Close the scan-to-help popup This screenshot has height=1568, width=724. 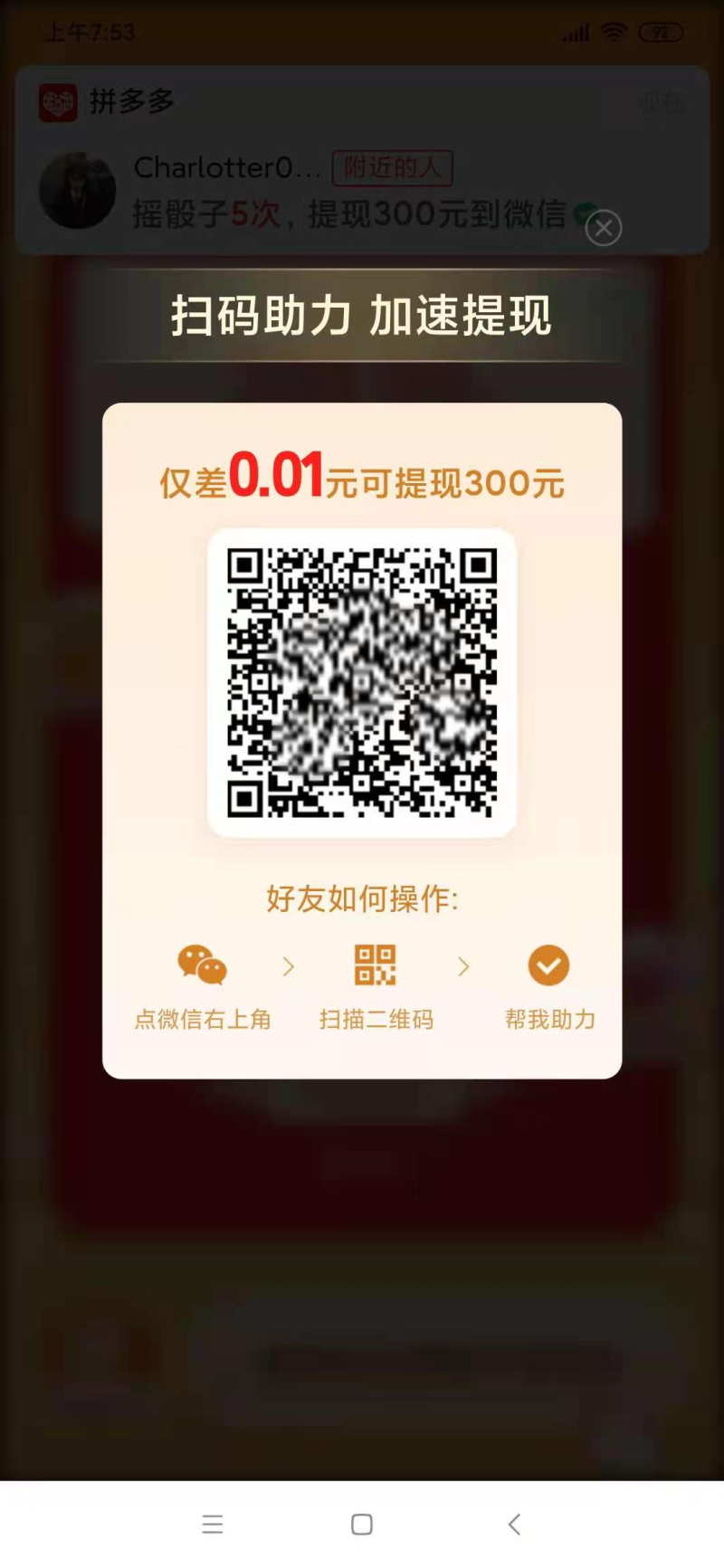tap(604, 228)
